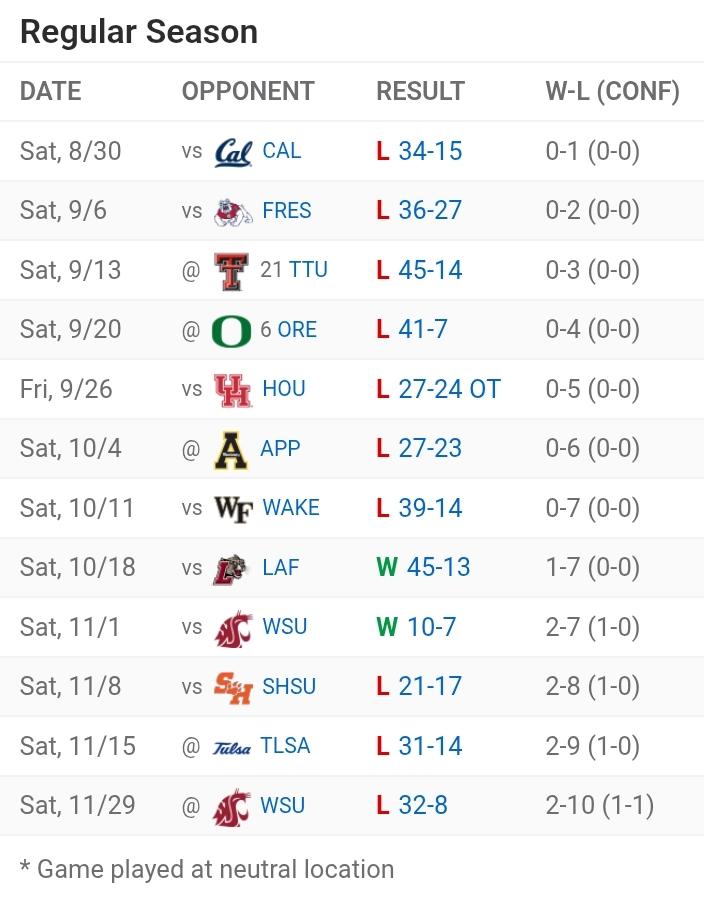Screen dimensions: 704x902
Task: Open the 27-23 score link
Action: coord(430,448)
